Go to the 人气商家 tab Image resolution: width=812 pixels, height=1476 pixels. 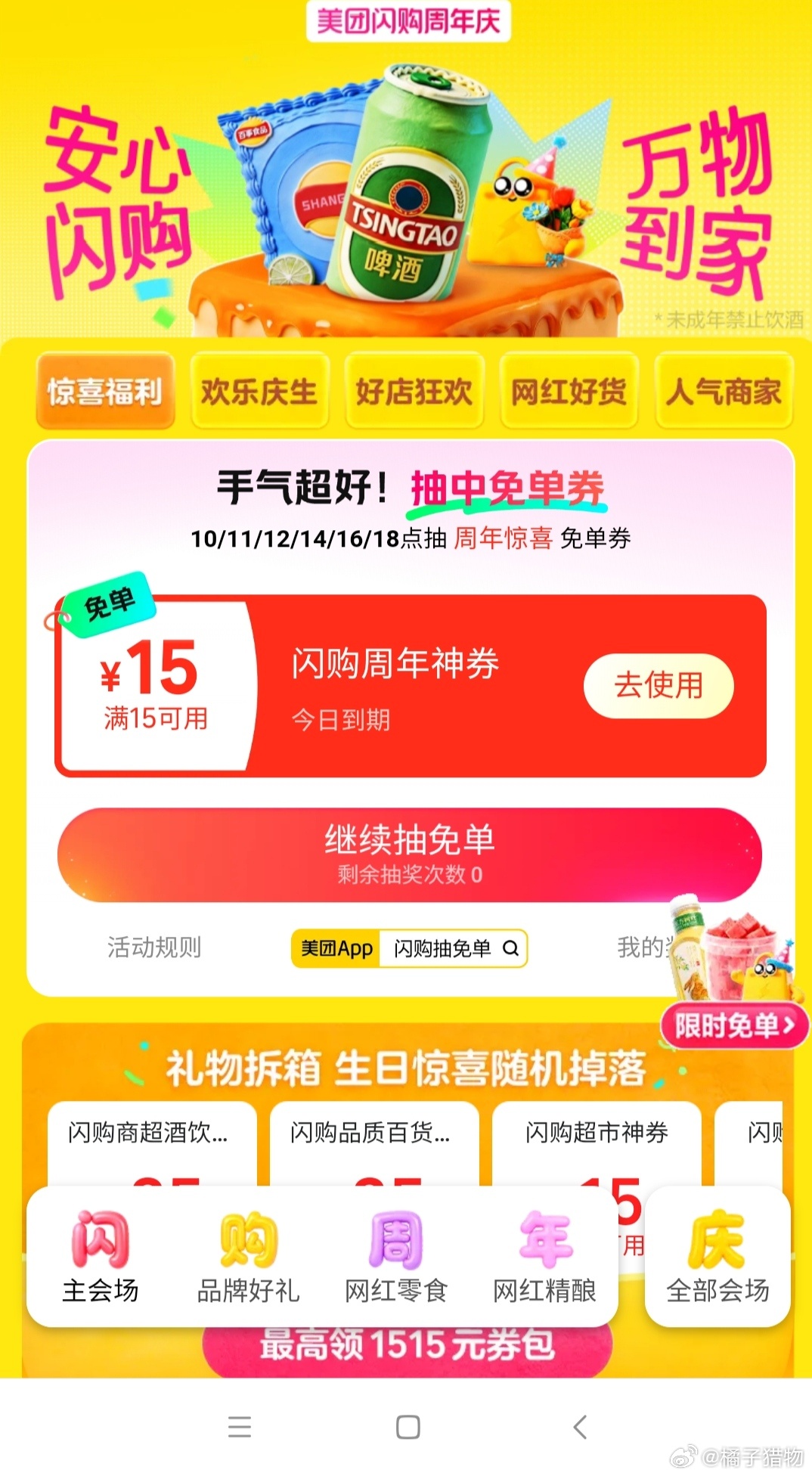tap(724, 392)
